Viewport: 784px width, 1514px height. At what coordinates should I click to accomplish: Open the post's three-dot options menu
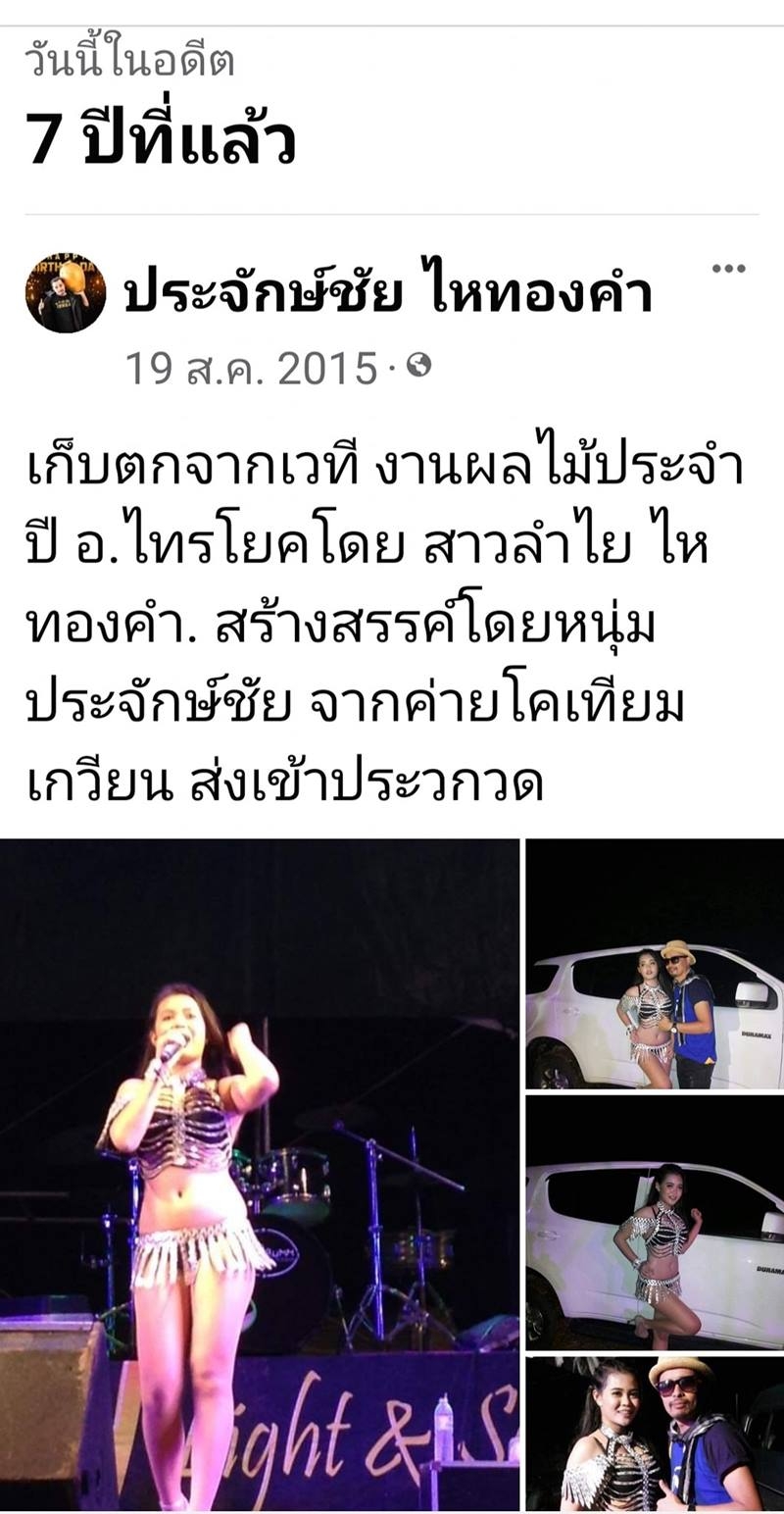(728, 269)
